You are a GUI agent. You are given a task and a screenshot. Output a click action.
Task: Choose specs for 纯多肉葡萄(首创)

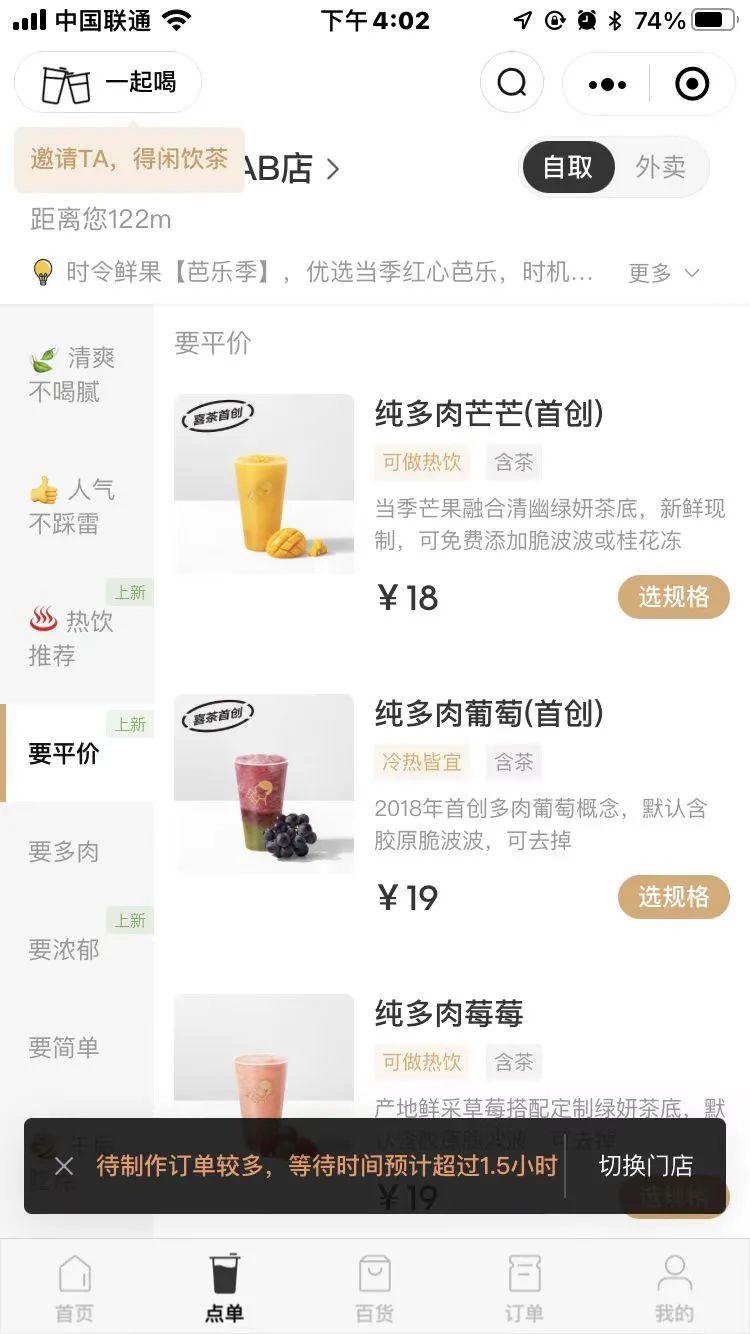[x=673, y=897]
